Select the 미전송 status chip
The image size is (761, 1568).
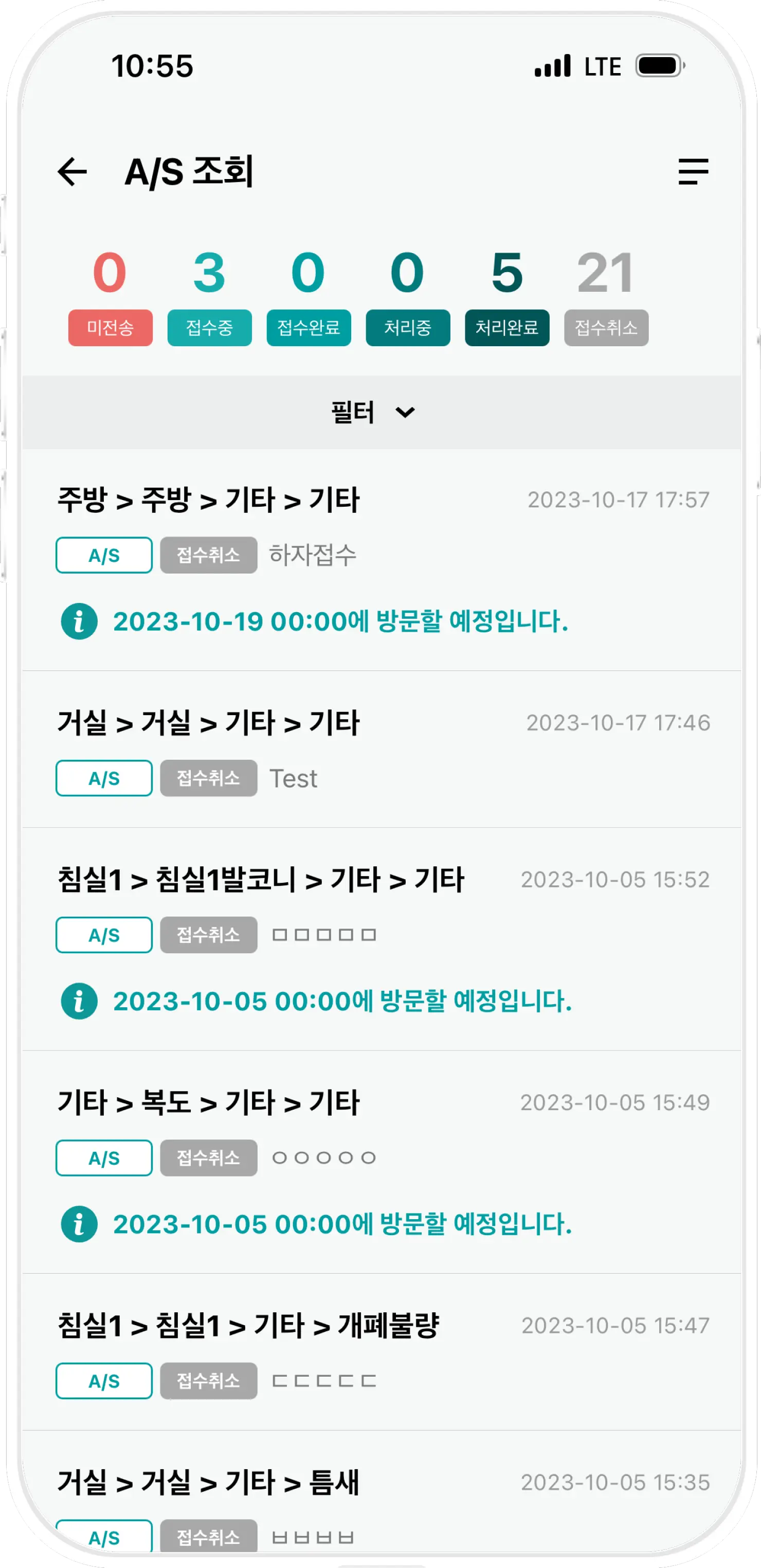pos(110,328)
